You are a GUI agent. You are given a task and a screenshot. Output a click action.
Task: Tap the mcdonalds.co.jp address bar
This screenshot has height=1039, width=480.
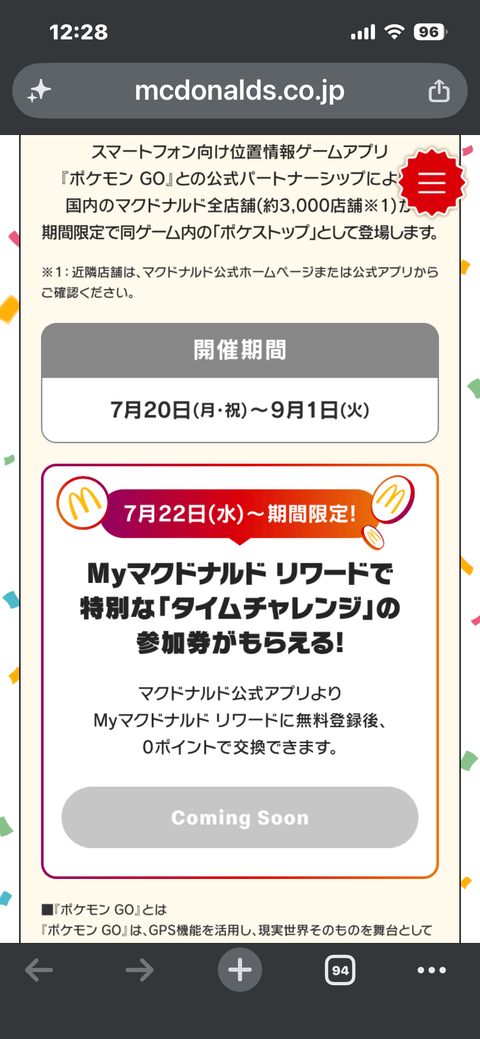pos(239,91)
